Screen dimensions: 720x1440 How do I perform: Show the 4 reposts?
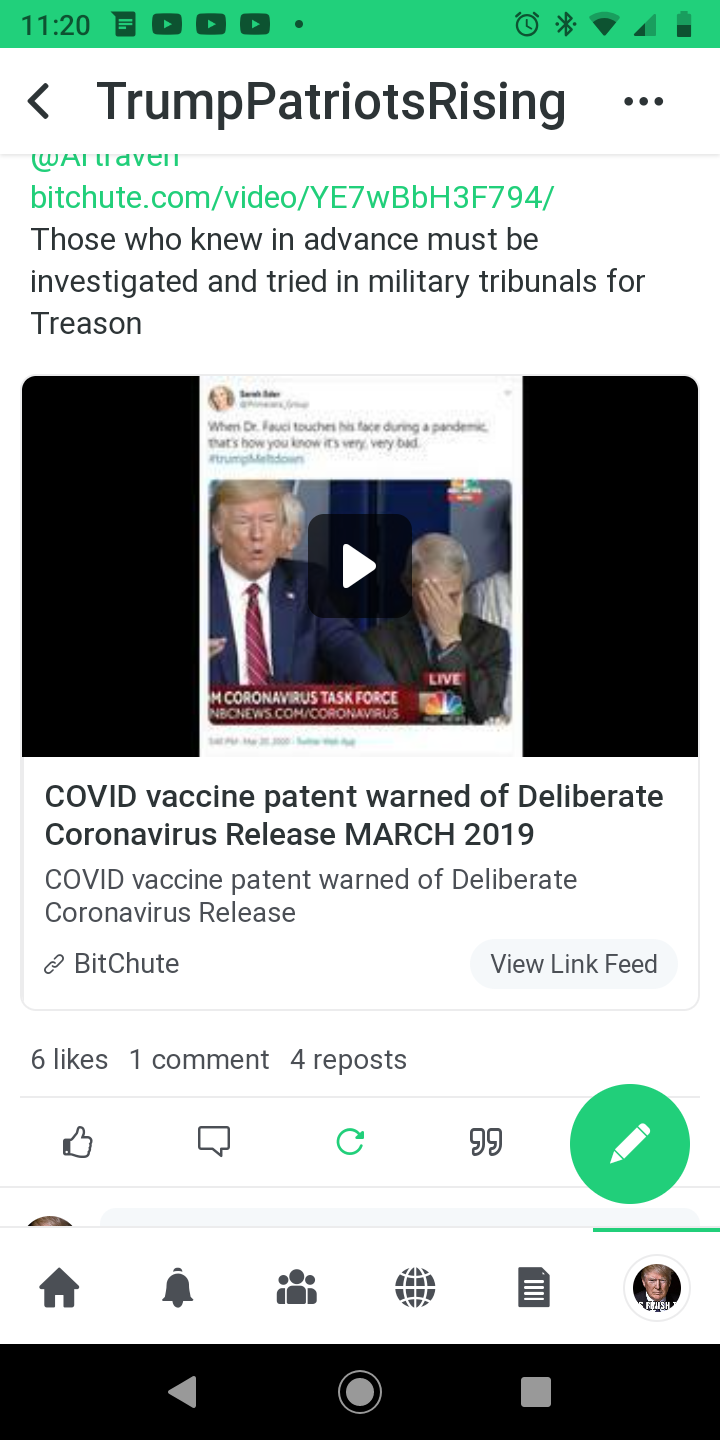[348, 1060]
